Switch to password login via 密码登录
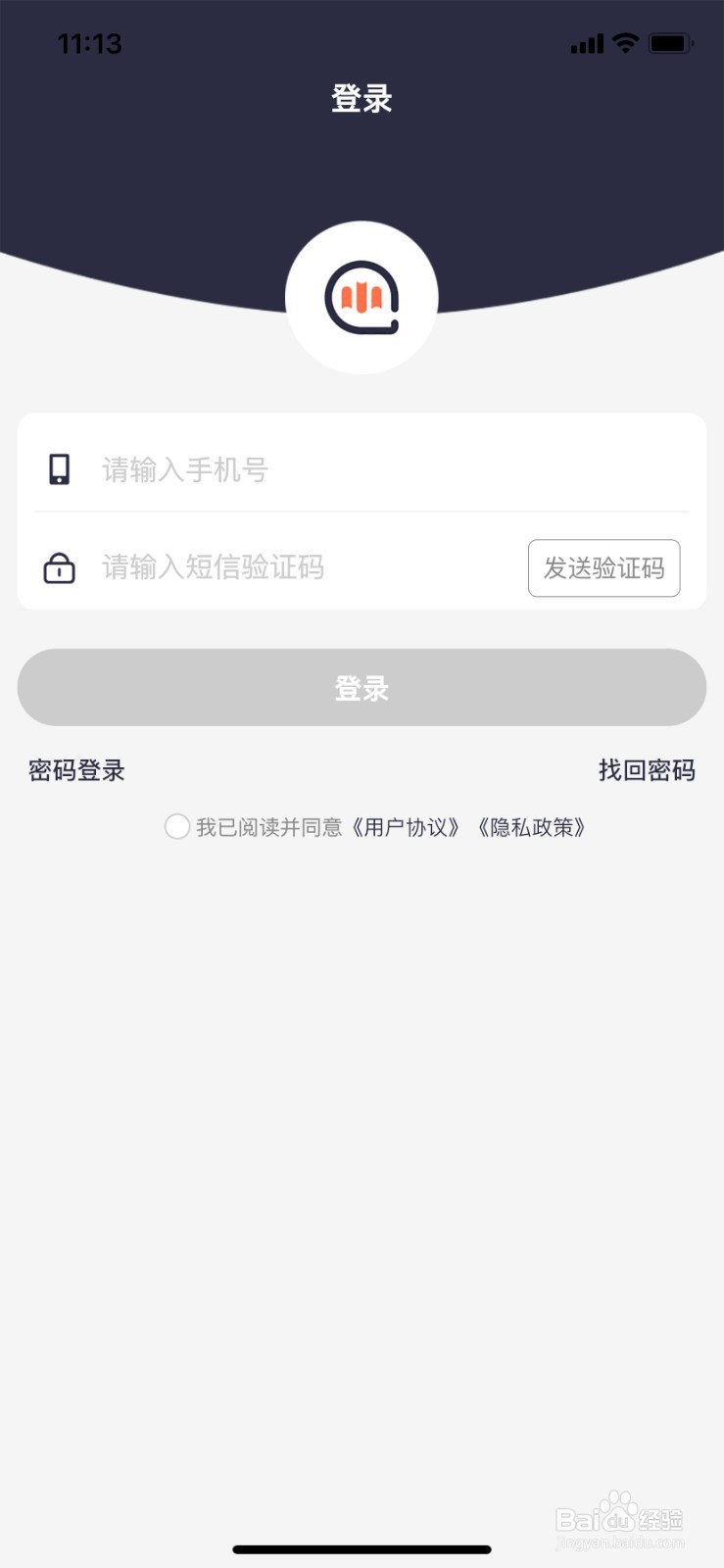Image resolution: width=724 pixels, height=1568 pixels. coord(76,771)
